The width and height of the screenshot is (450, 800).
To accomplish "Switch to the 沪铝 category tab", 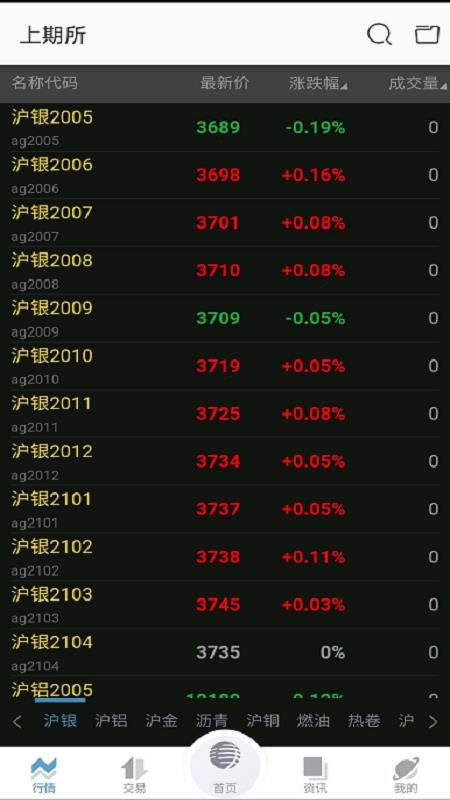I will click(111, 721).
